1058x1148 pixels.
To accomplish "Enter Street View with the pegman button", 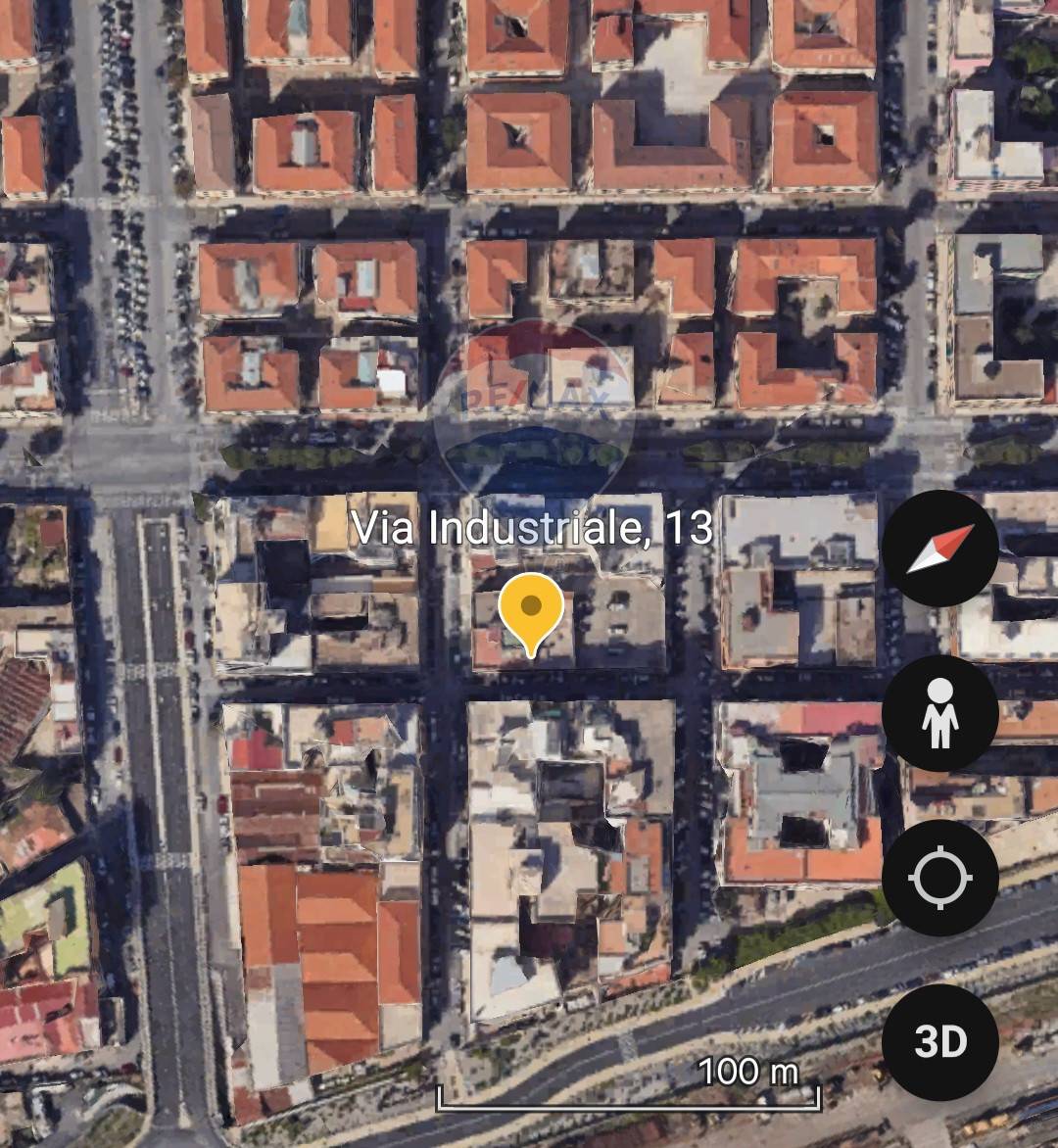I will (939, 714).
